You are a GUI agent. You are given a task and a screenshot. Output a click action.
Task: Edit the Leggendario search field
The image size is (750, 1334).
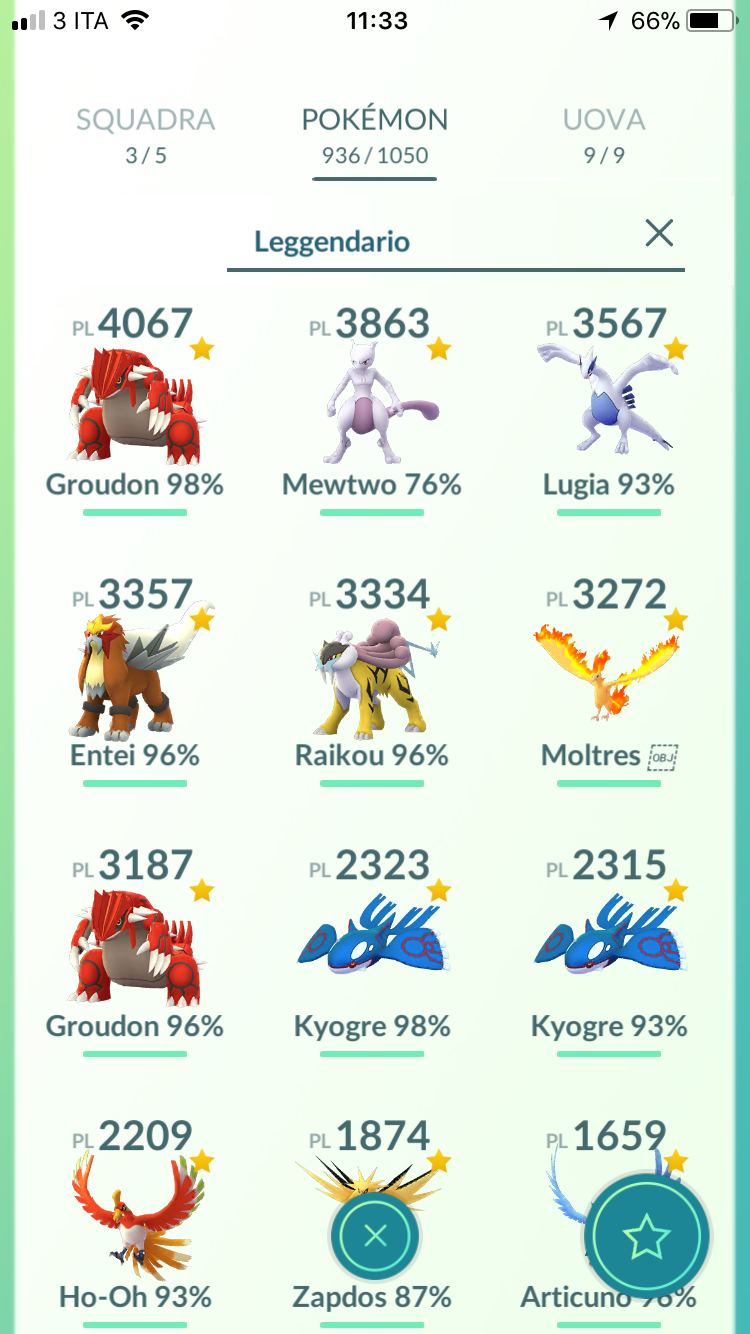click(430, 241)
